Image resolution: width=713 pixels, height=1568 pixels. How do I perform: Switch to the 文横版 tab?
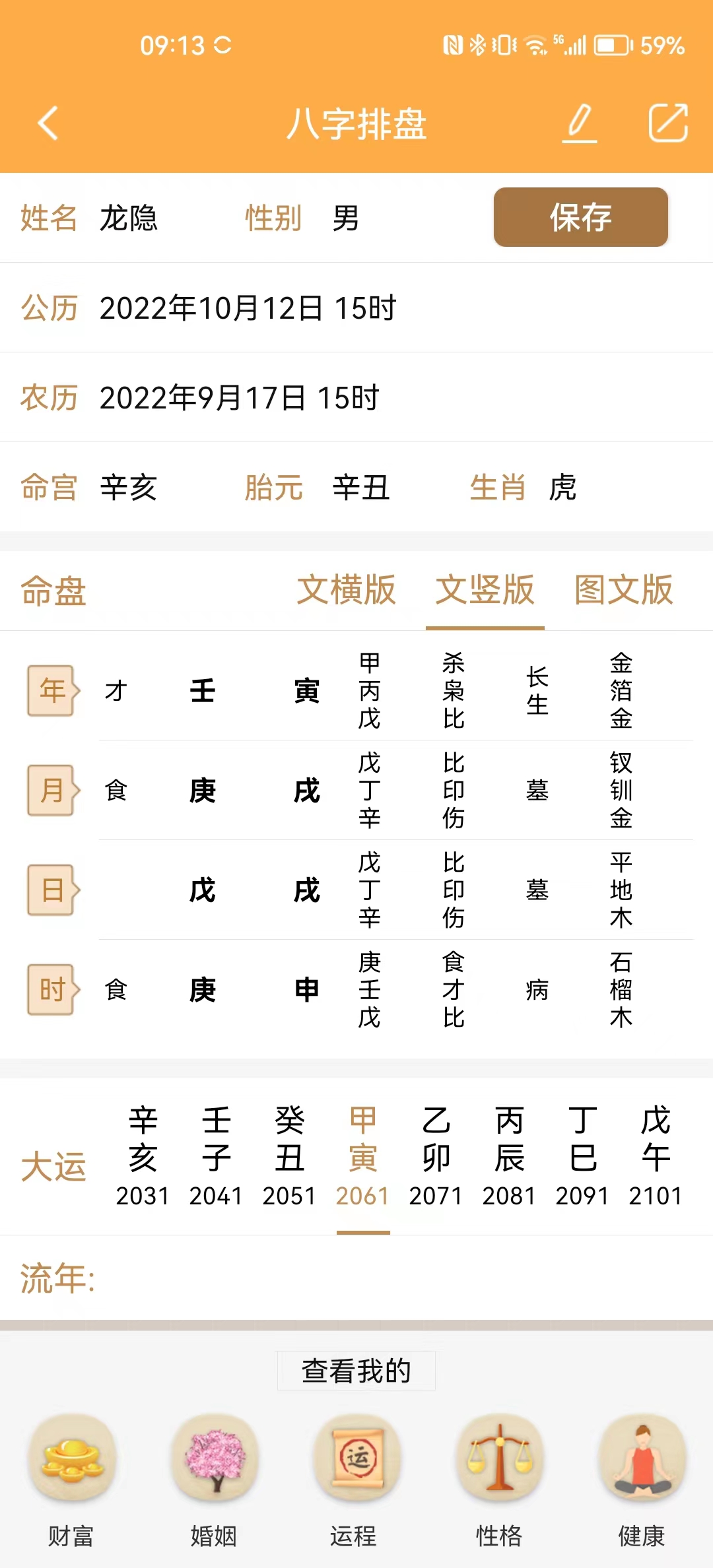(x=346, y=590)
